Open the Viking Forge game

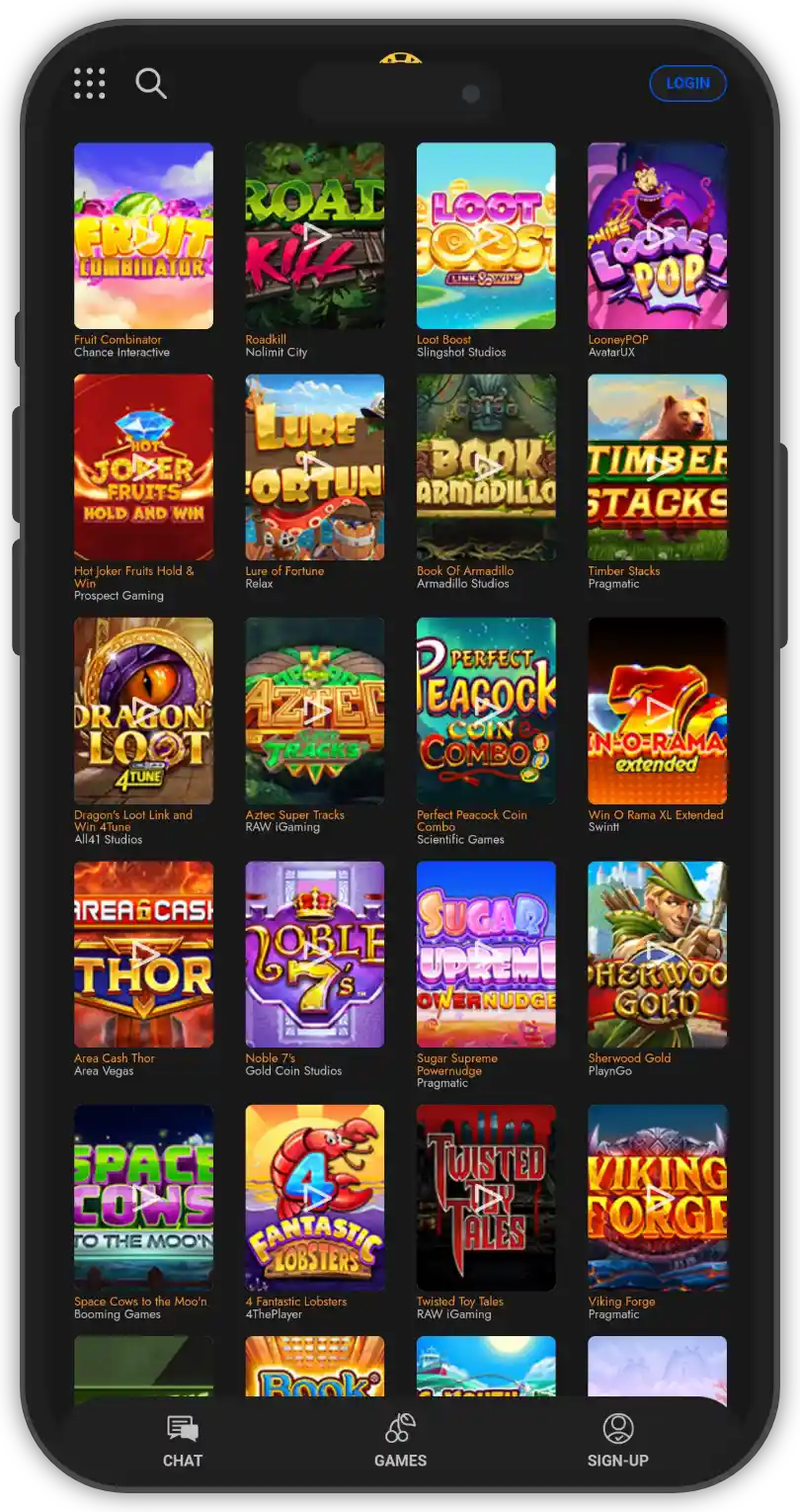(657, 1197)
